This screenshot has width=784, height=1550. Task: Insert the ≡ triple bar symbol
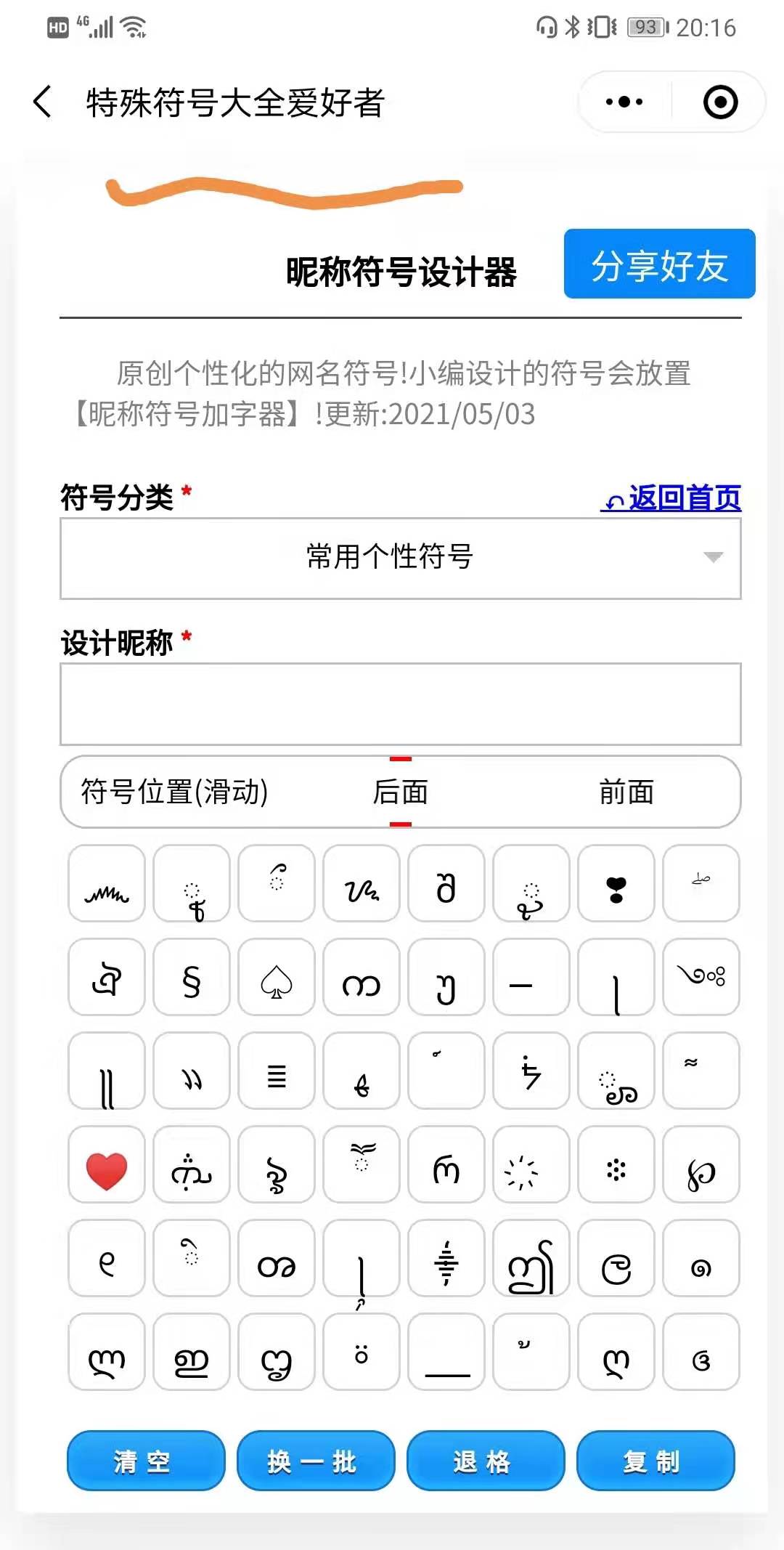click(277, 1071)
